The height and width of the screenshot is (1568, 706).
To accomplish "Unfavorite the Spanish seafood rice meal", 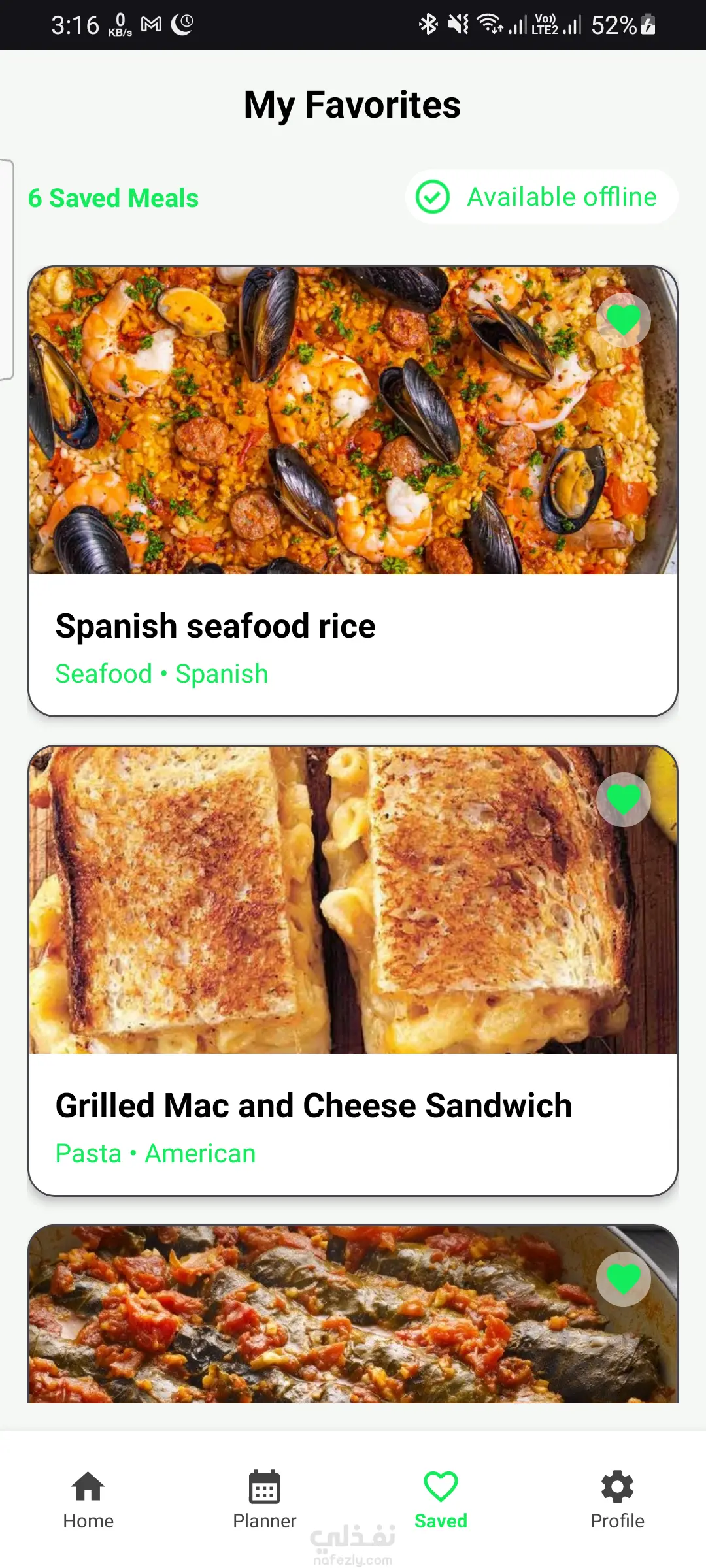I will point(623,320).
